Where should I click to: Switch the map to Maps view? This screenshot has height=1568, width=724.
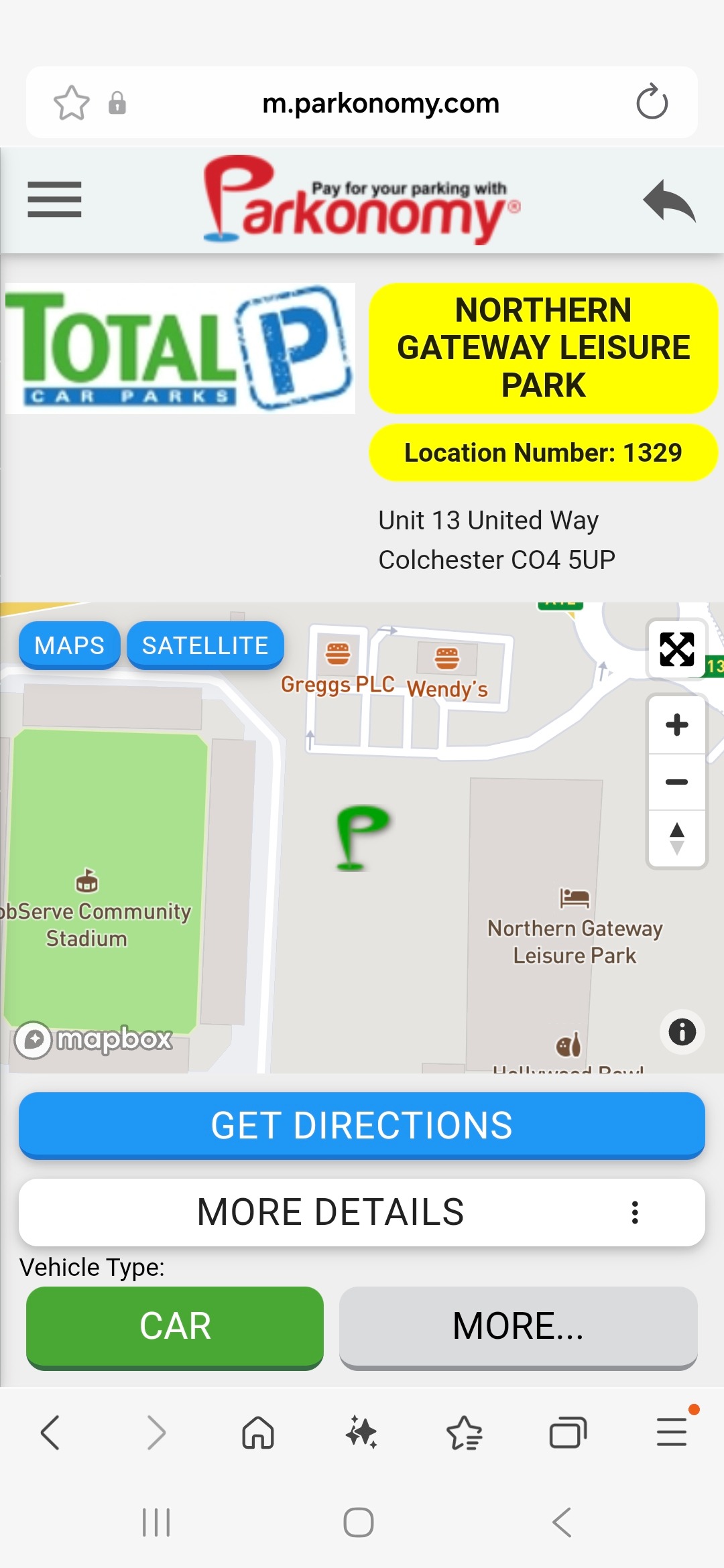(70, 645)
